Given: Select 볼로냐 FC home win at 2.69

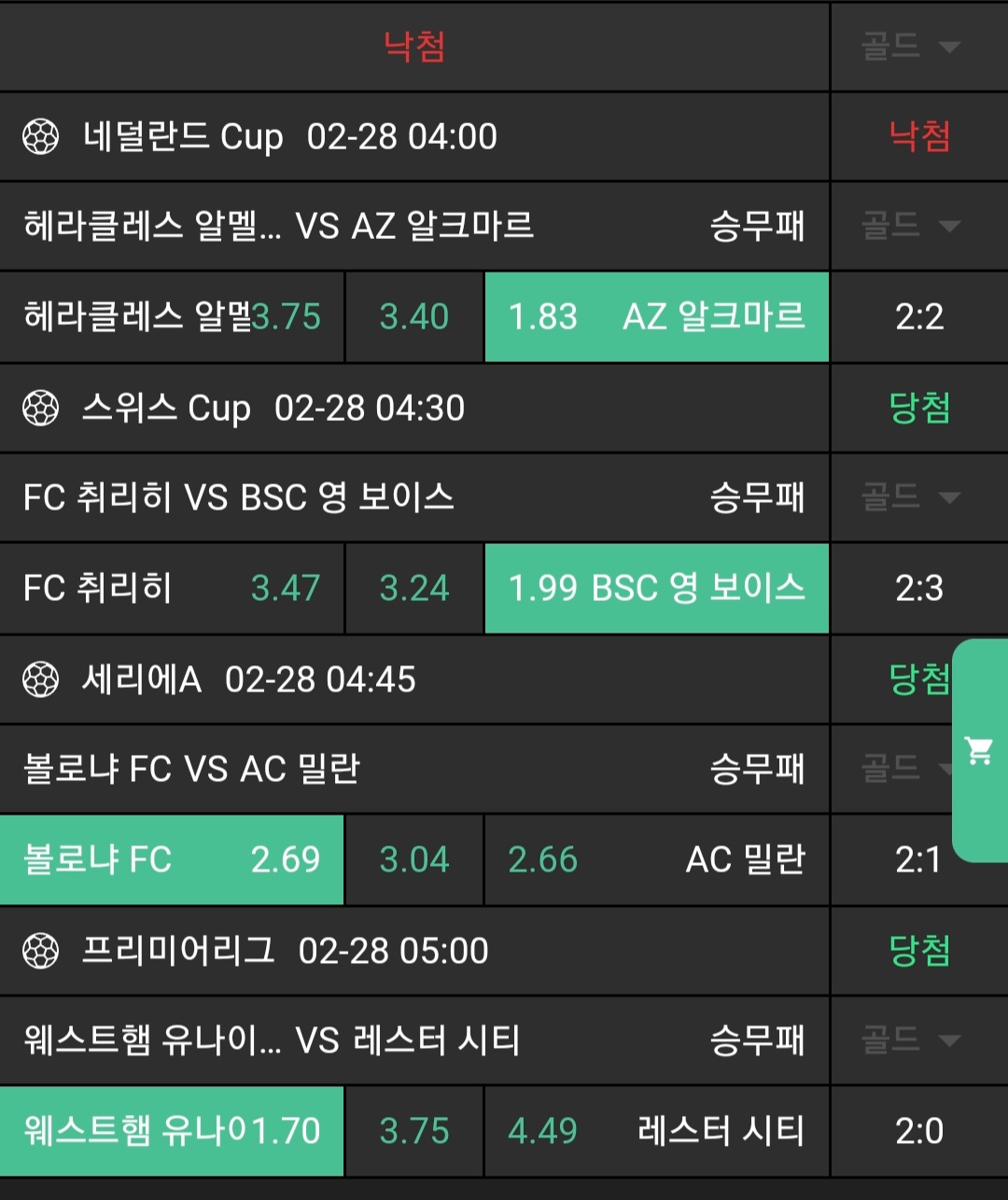Looking at the screenshot, I should pyautogui.click(x=173, y=860).
